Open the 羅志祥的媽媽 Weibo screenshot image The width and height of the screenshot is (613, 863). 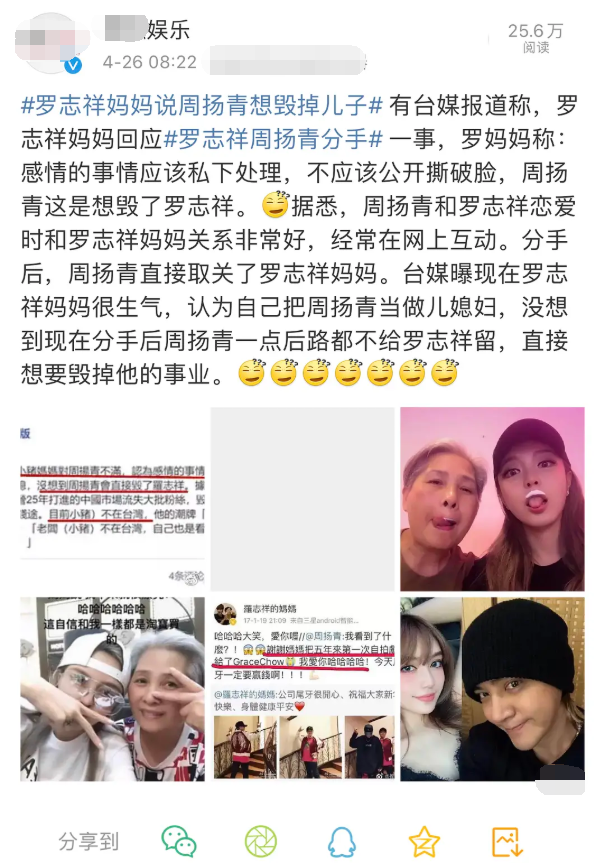tap(302, 688)
